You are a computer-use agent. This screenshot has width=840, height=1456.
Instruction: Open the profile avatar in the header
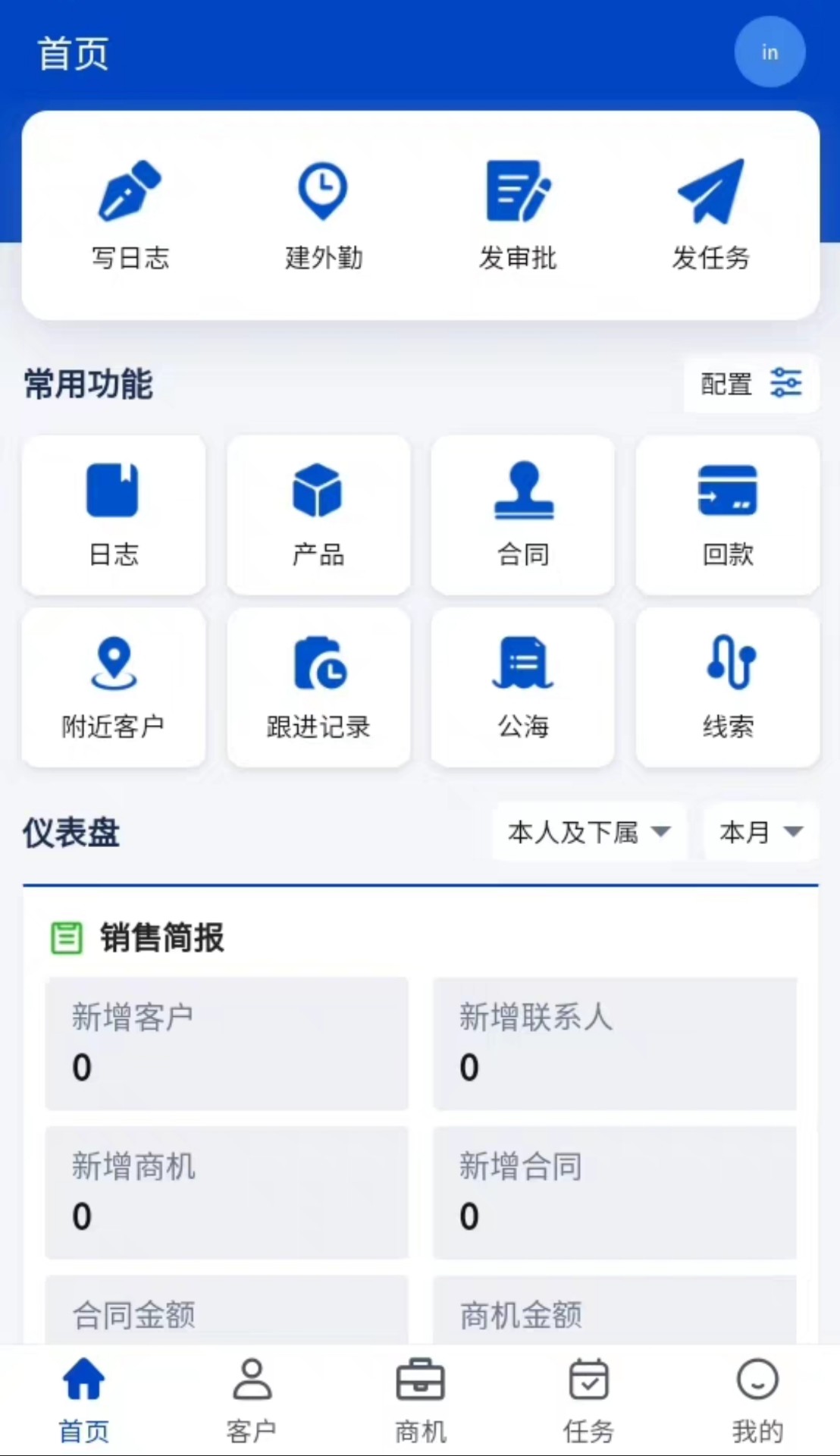(x=769, y=52)
